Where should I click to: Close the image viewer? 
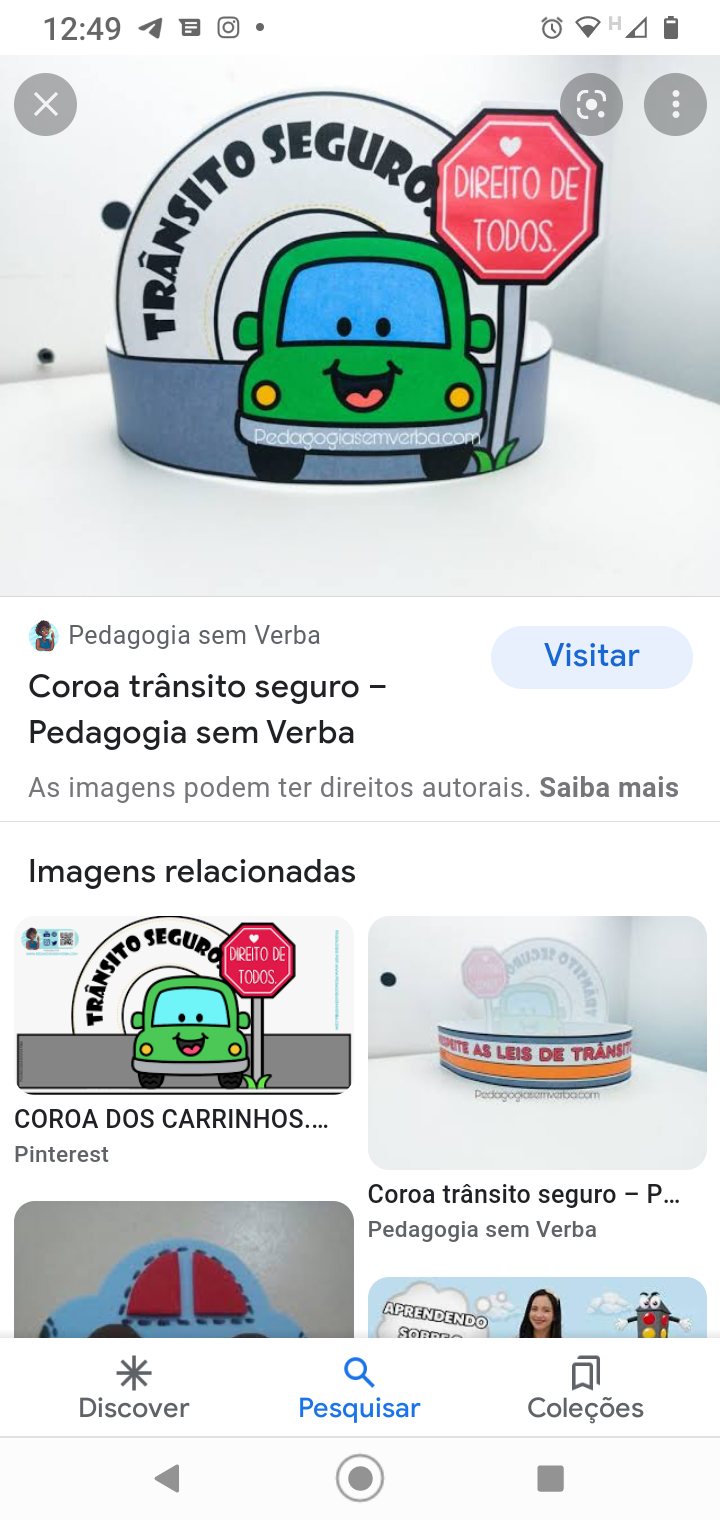click(45, 104)
